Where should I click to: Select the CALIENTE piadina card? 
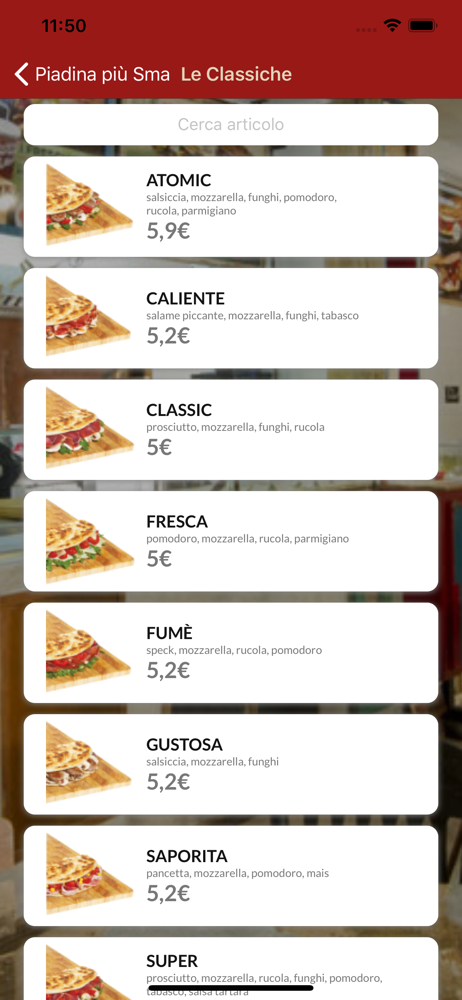(x=231, y=318)
